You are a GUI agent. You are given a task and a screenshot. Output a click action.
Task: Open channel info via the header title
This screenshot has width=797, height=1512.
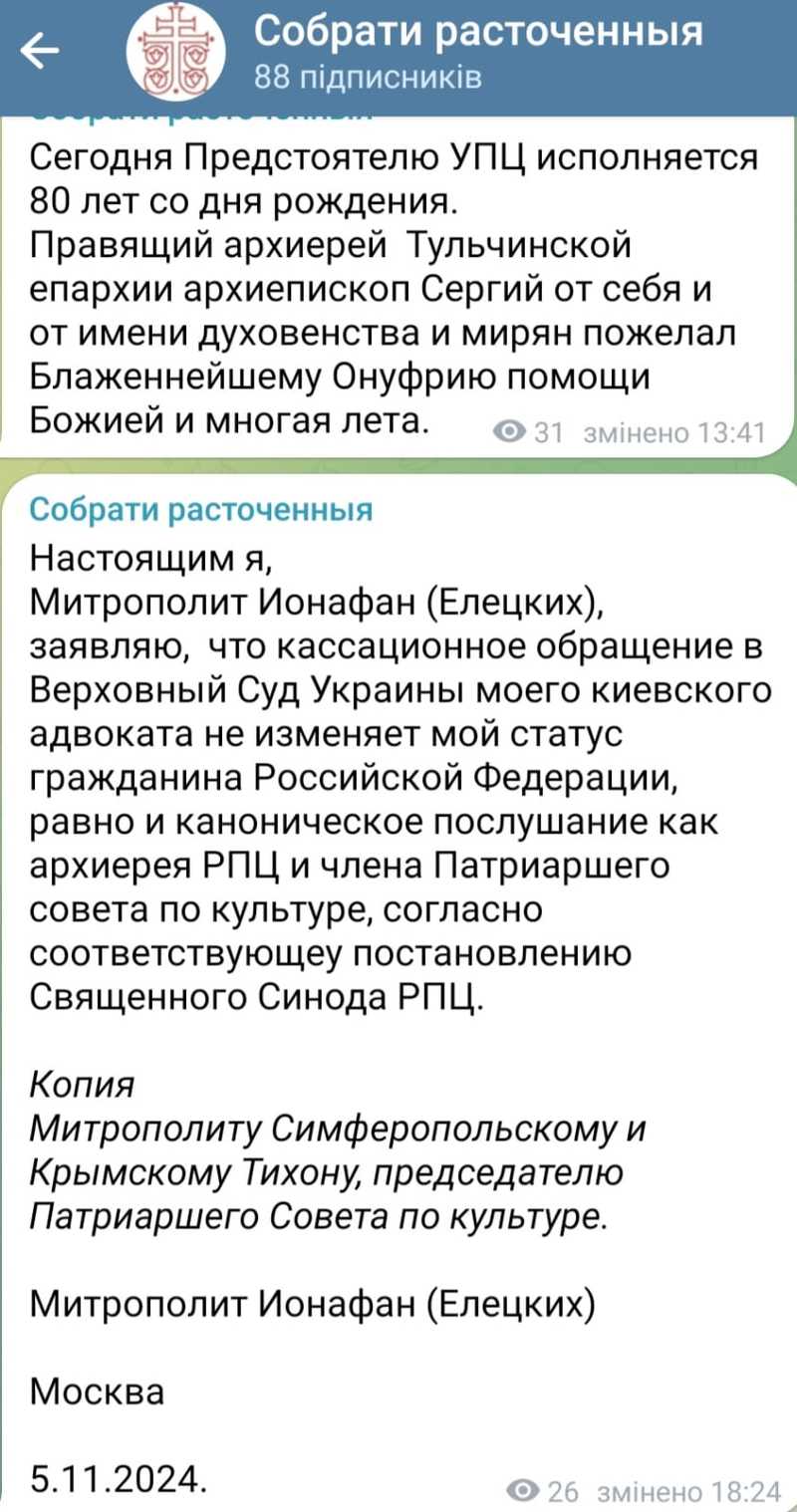pyautogui.click(x=476, y=34)
